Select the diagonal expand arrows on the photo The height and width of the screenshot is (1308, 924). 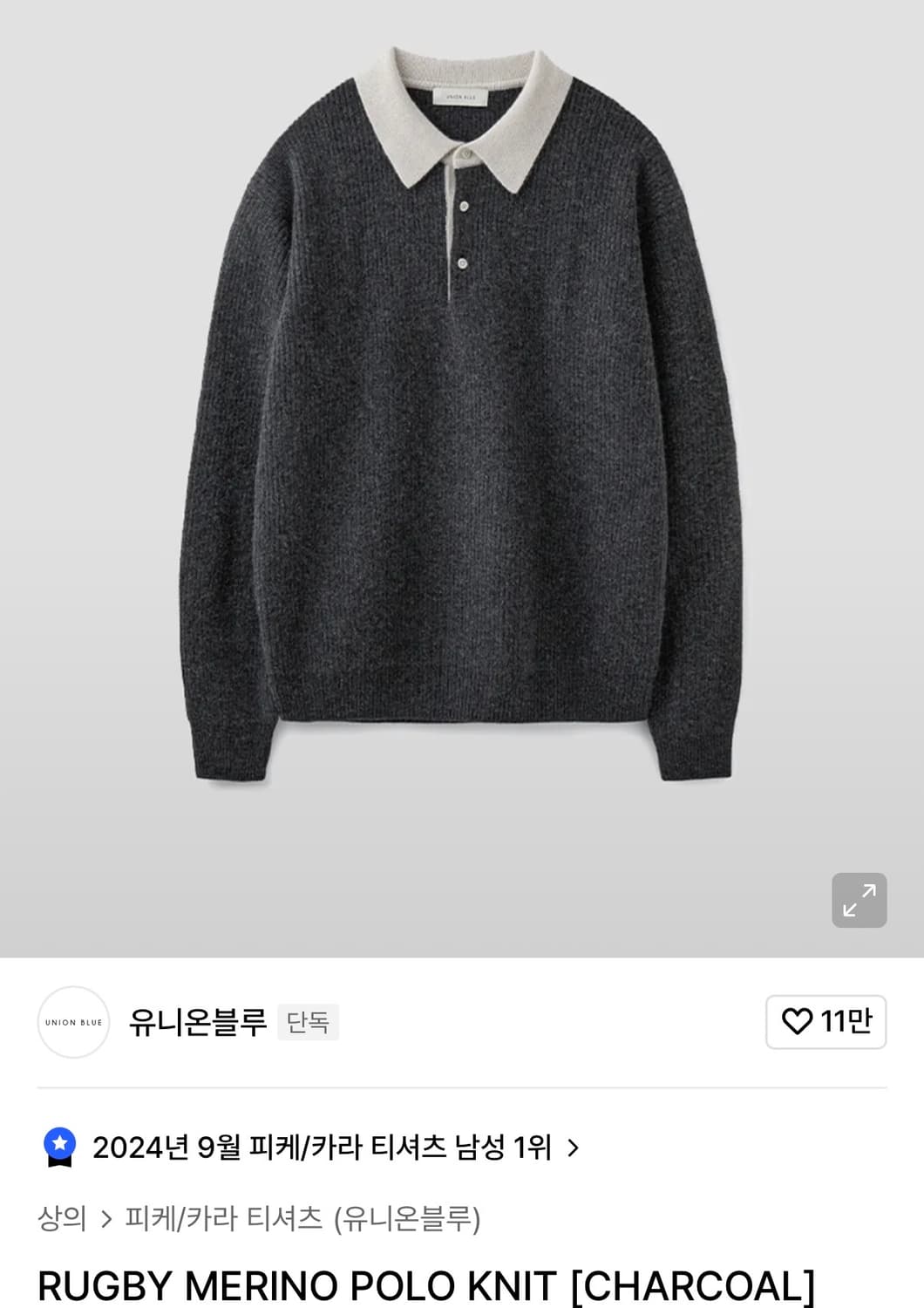pyautogui.click(x=859, y=900)
